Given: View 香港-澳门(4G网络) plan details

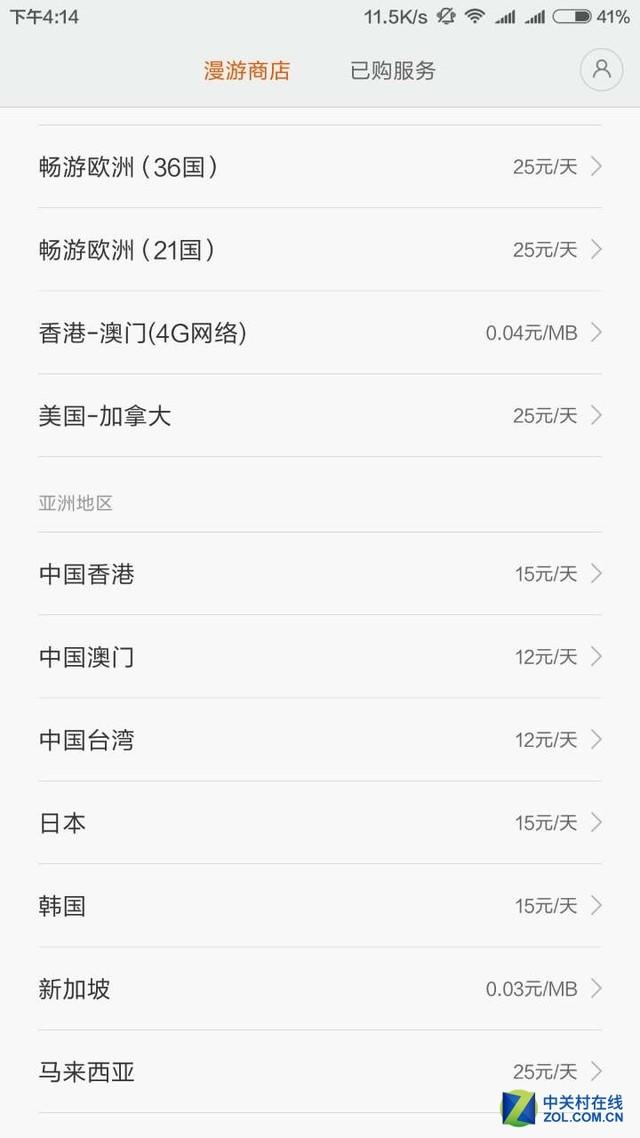Looking at the screenshot, I should tap(320, 333).
